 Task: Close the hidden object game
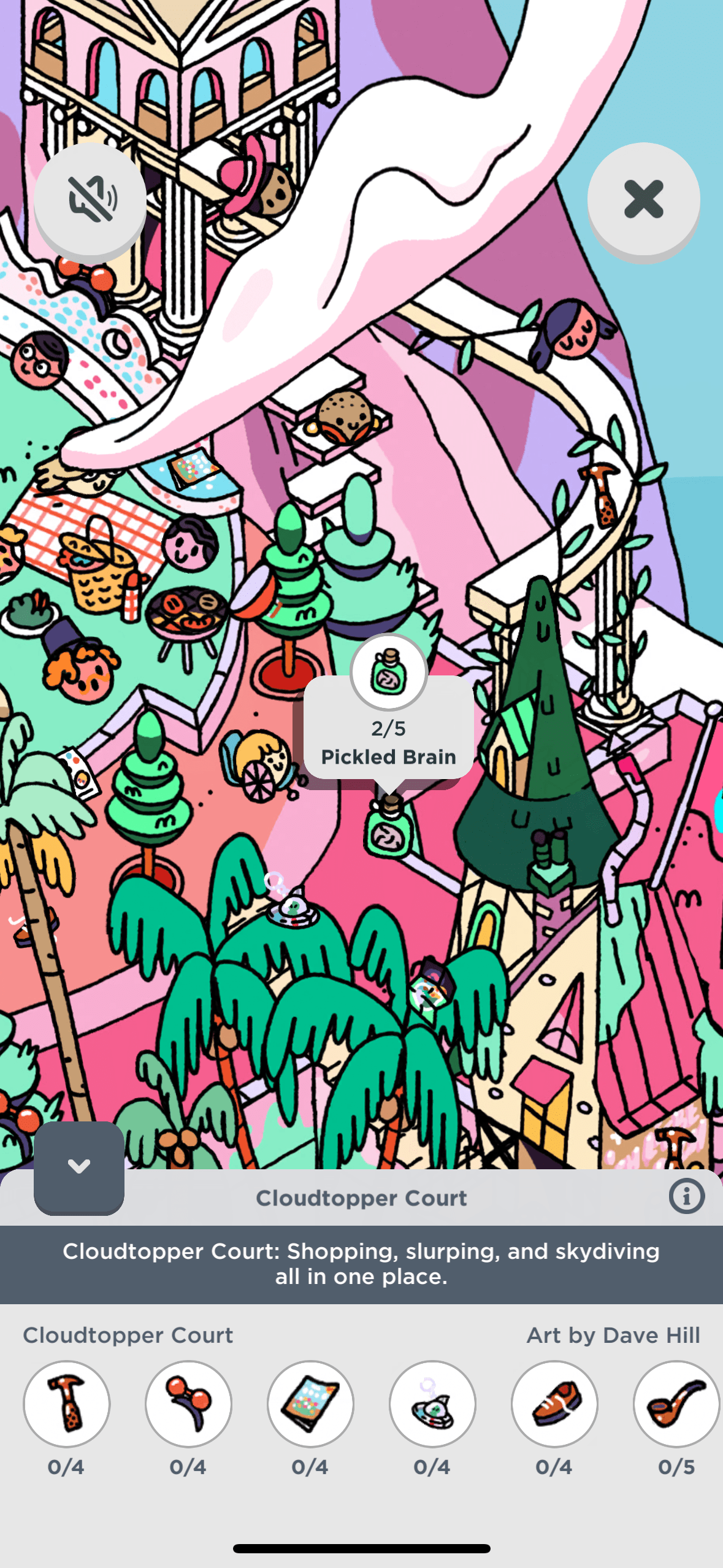[x=643, y=199]
